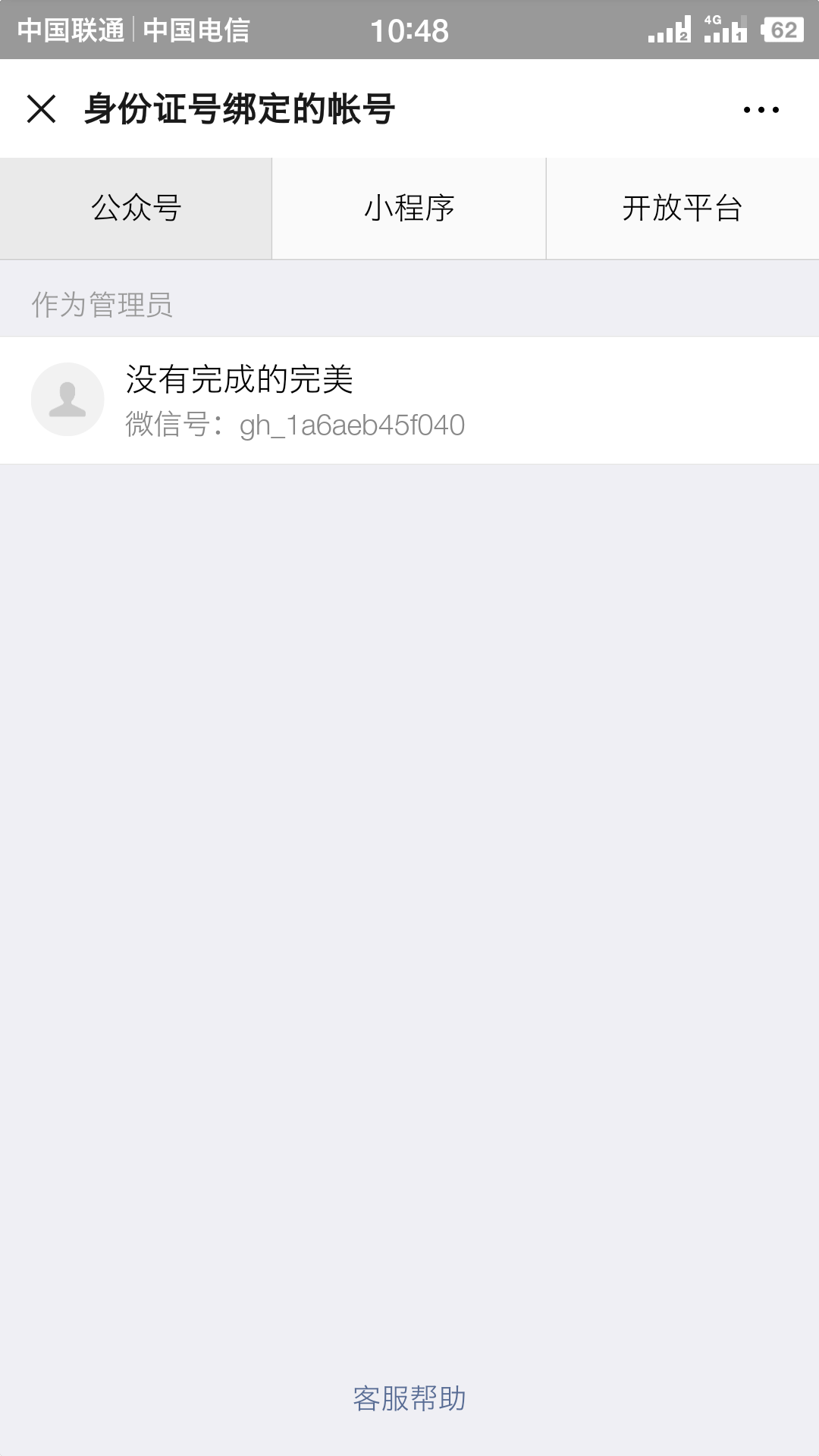
Task: Switch to the 开放平台 tab
Action: click(x=682, y=209)
